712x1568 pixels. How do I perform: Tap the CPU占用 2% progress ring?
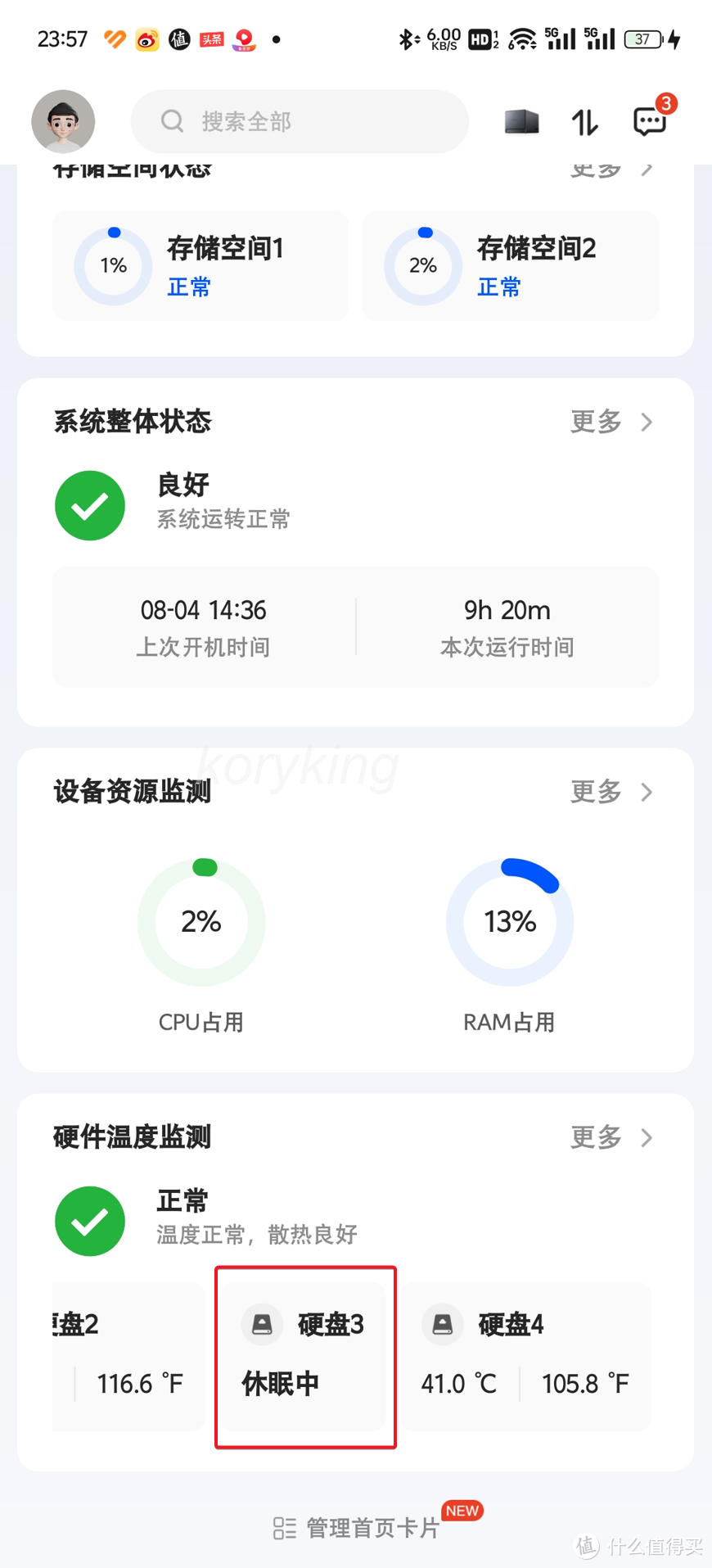[x=201, y=921]
